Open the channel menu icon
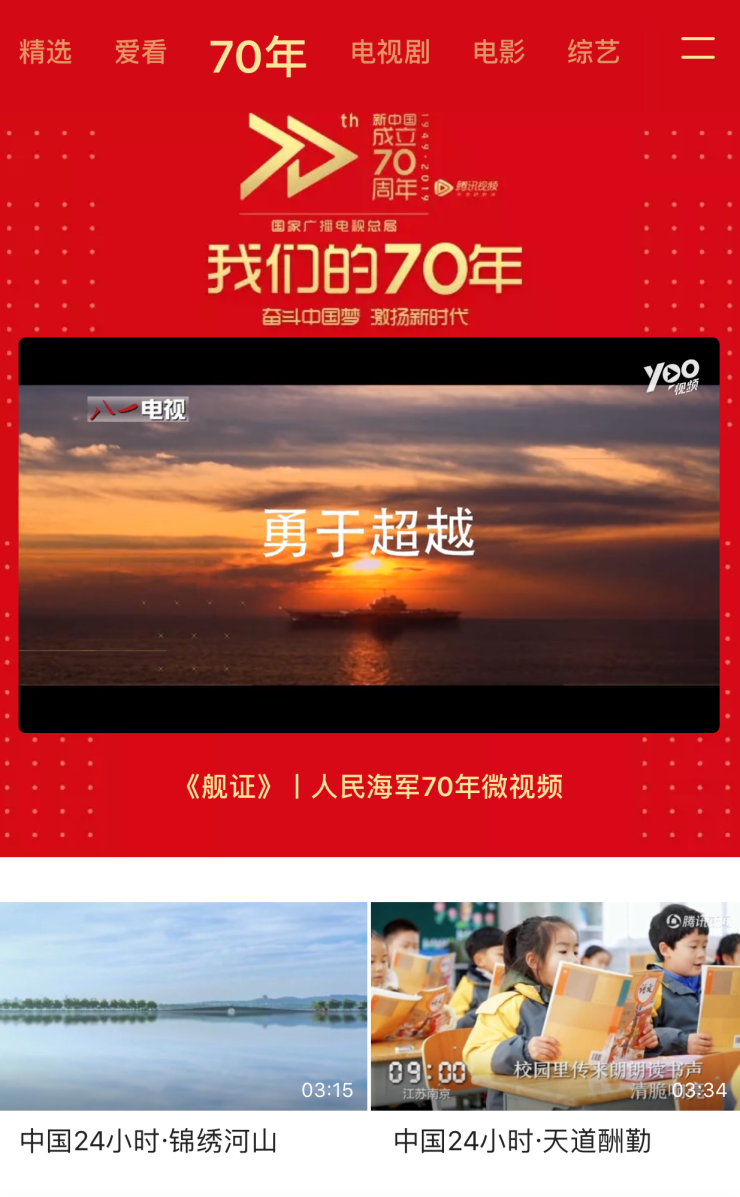This screenshot has width=740, height=1197. 698,48
